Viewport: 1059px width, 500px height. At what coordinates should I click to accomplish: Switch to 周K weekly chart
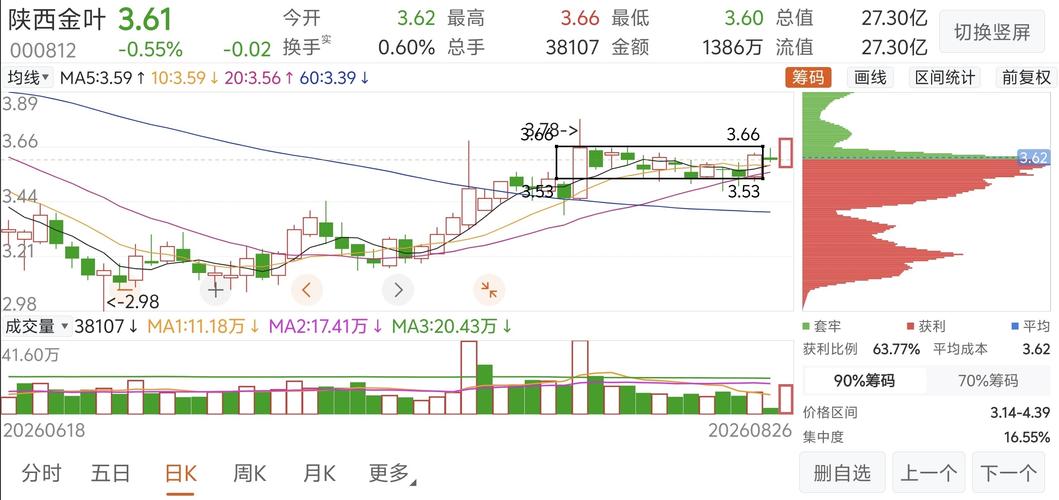[249, 474]
